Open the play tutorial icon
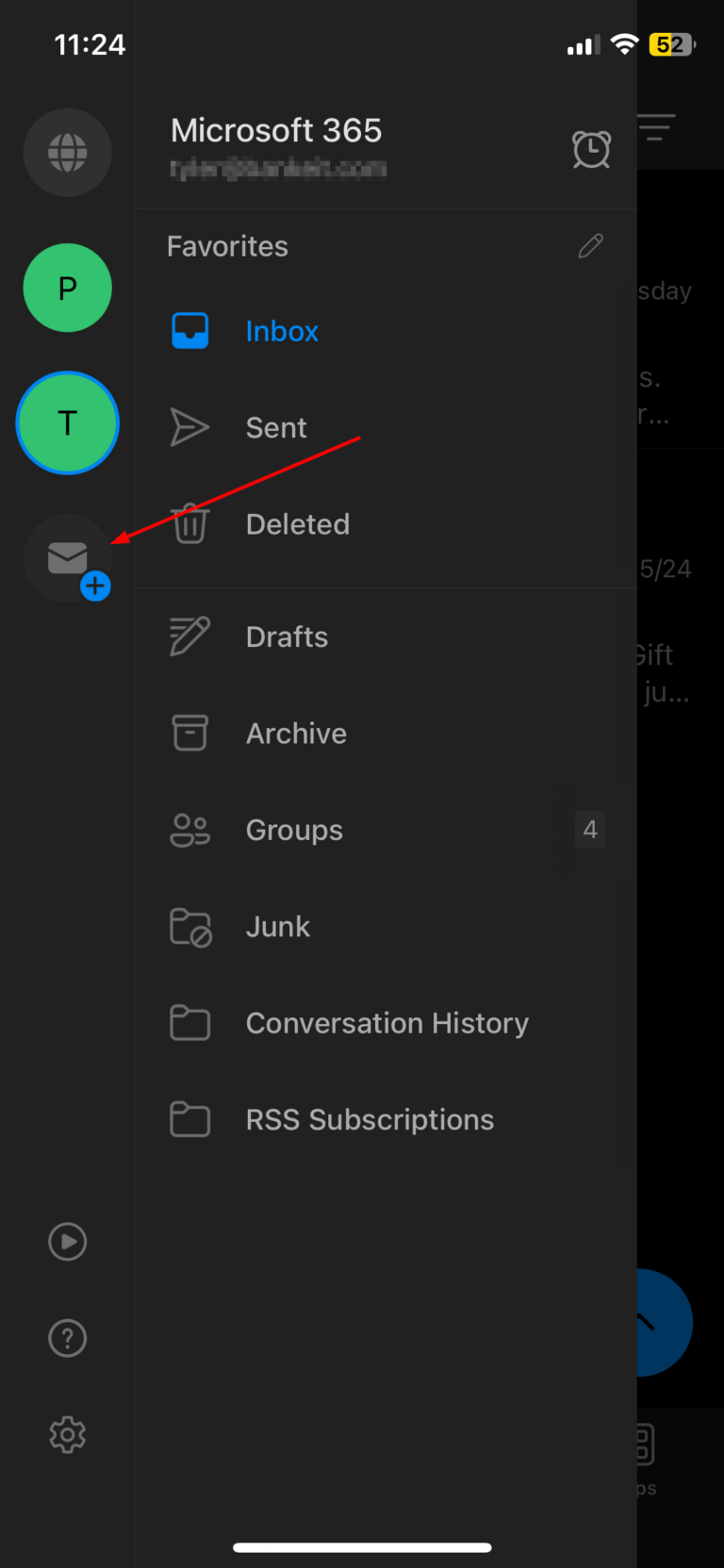The width and height of the screenshot is (724, 1568). pos(67,1241)
